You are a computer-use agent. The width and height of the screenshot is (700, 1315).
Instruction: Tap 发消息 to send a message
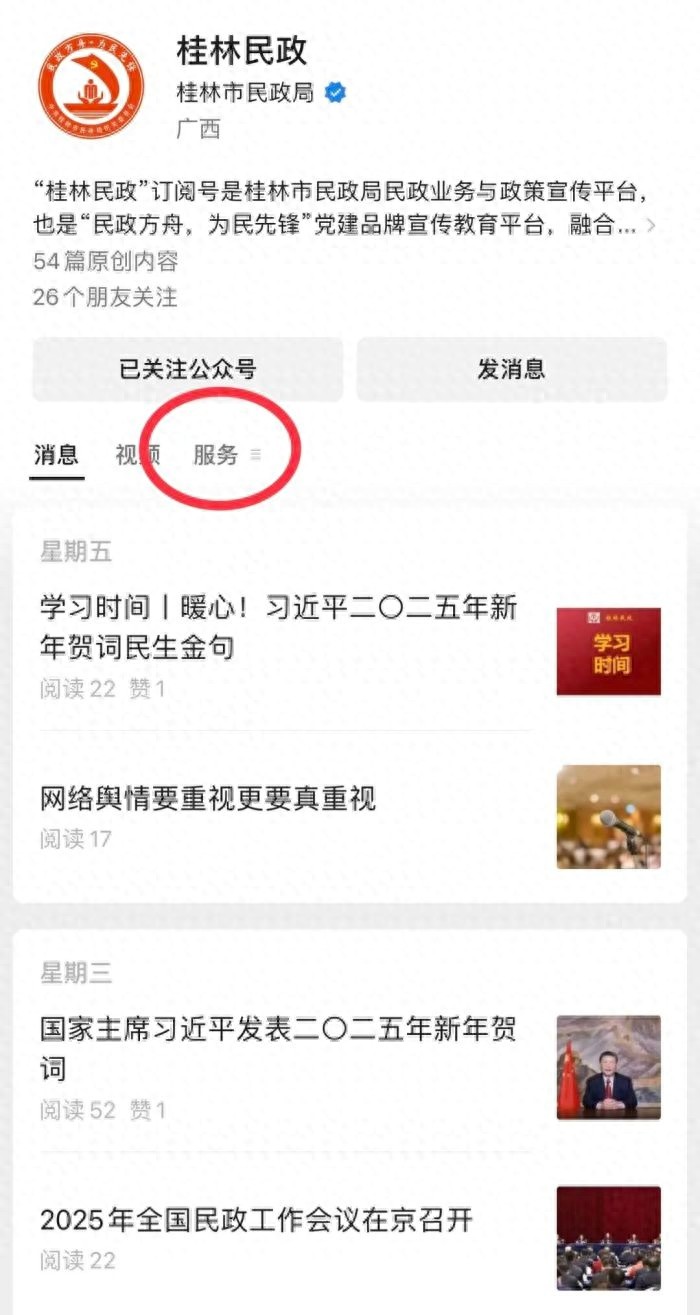coord(511,369)
